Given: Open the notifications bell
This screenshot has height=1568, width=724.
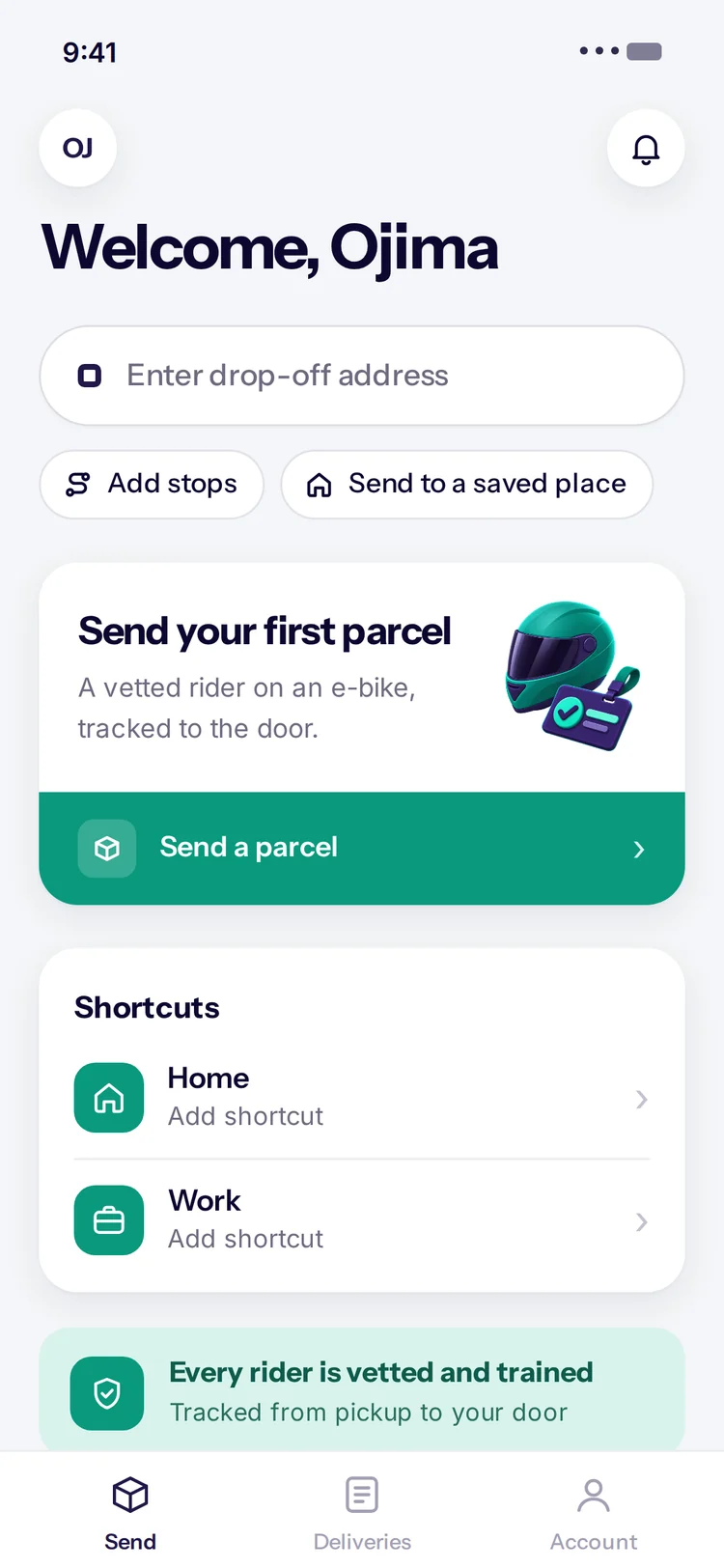Looking at the screenshot, I should [x=646, y=149].
